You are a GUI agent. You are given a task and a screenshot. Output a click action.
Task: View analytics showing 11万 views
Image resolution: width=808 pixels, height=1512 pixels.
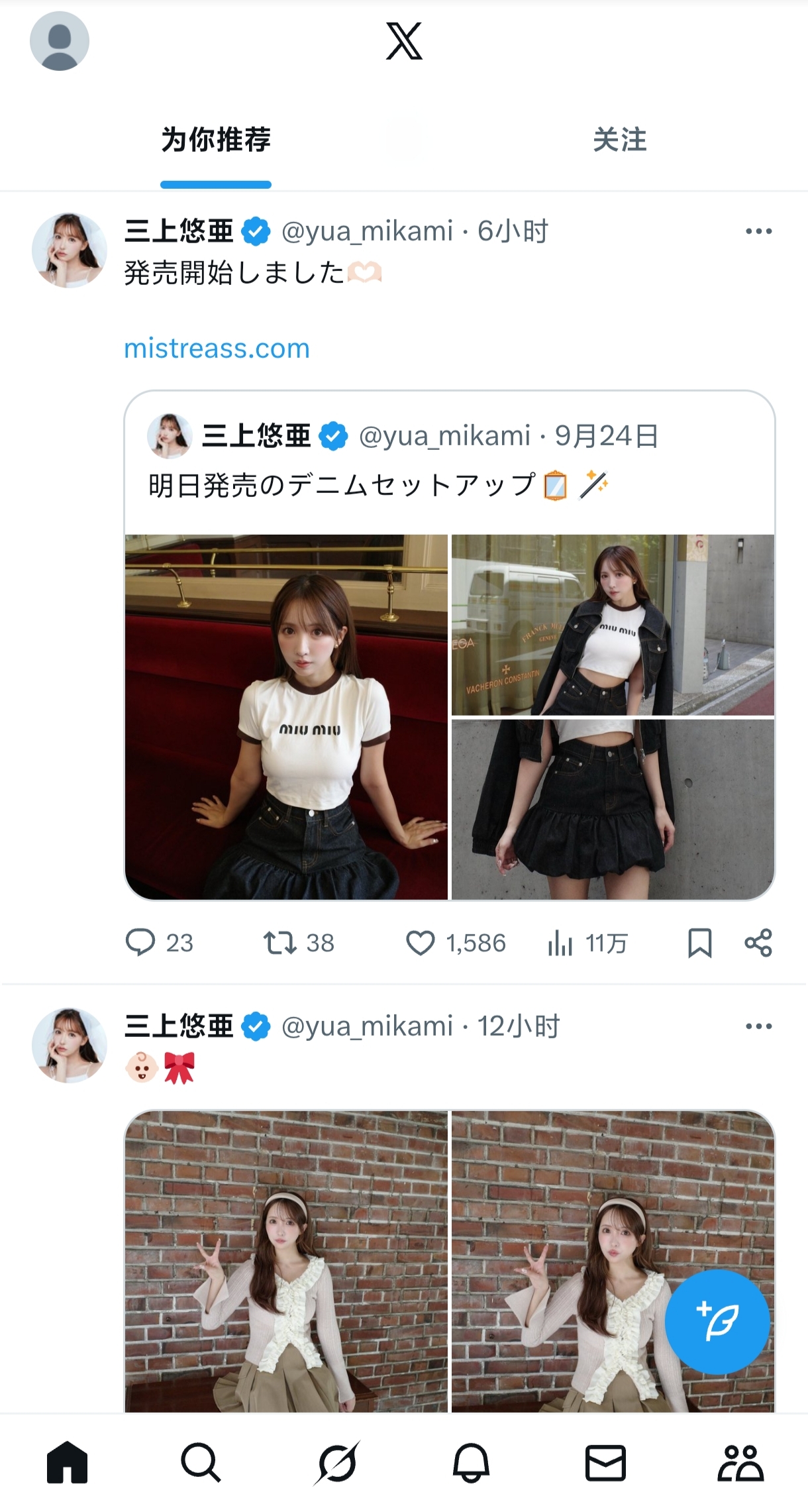560,943
